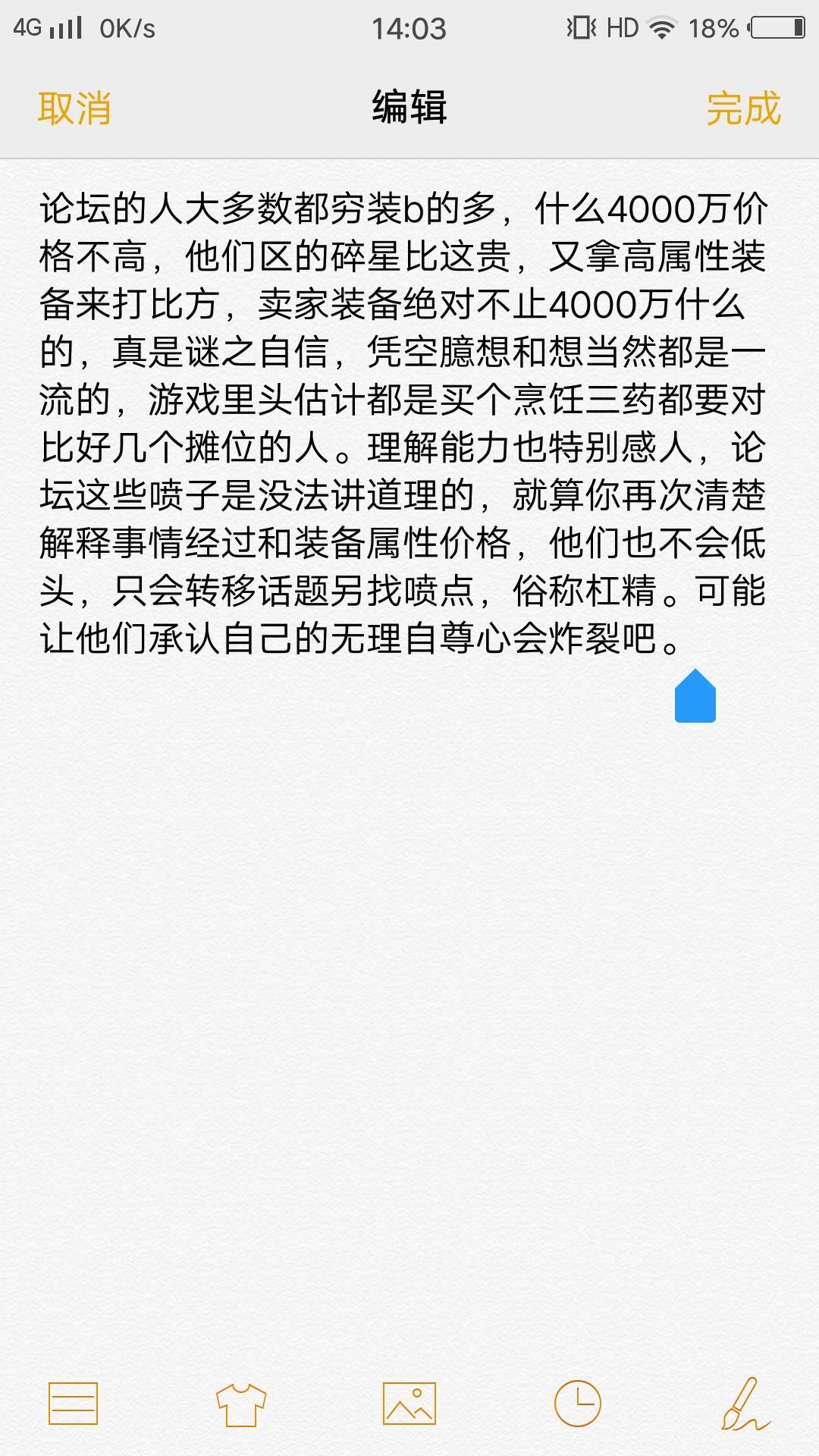Screen dimensions: 819x1456
Task: Tap 取消 to cancel editing
Action: coord(74,108)
